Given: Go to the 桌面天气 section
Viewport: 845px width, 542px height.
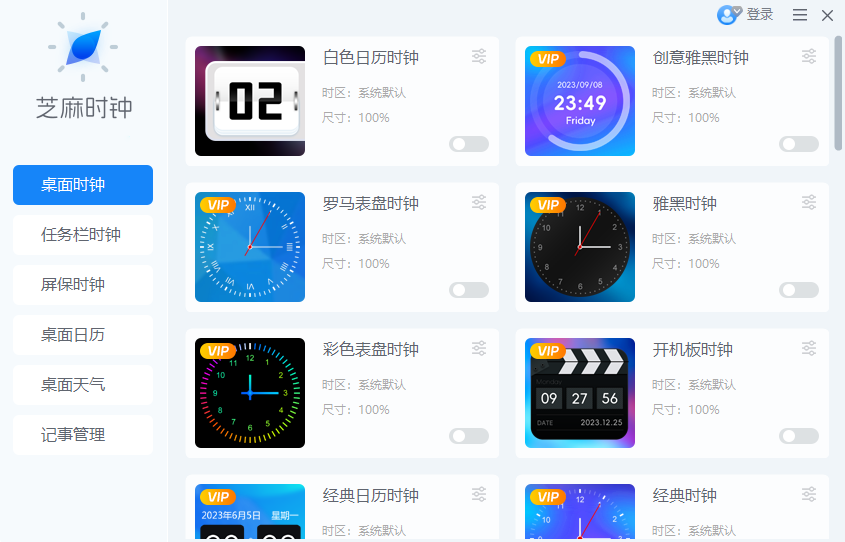Looking at the screenshot, I should pos(82,385).
